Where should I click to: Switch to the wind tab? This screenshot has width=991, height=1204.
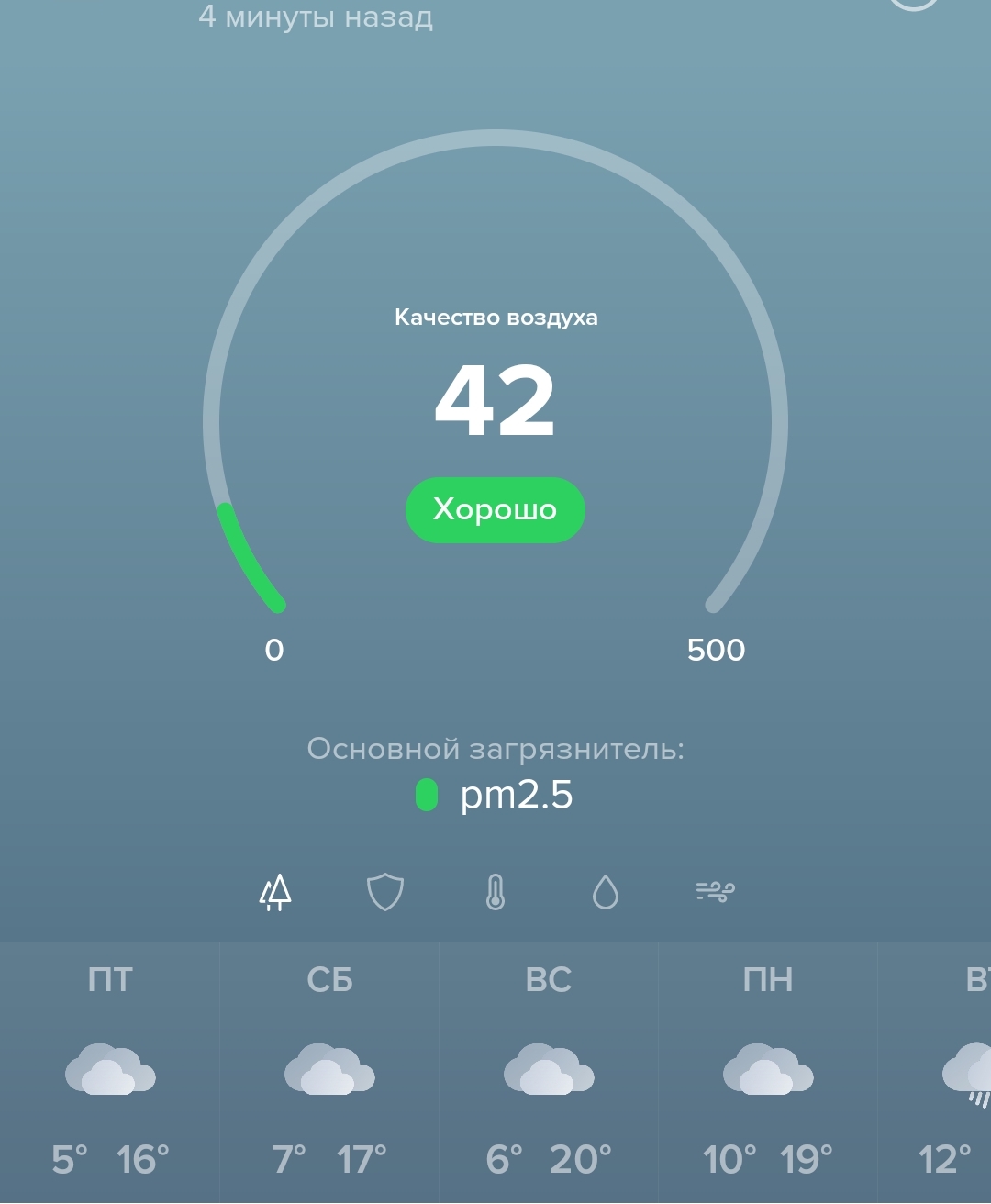tap(716, 892)
